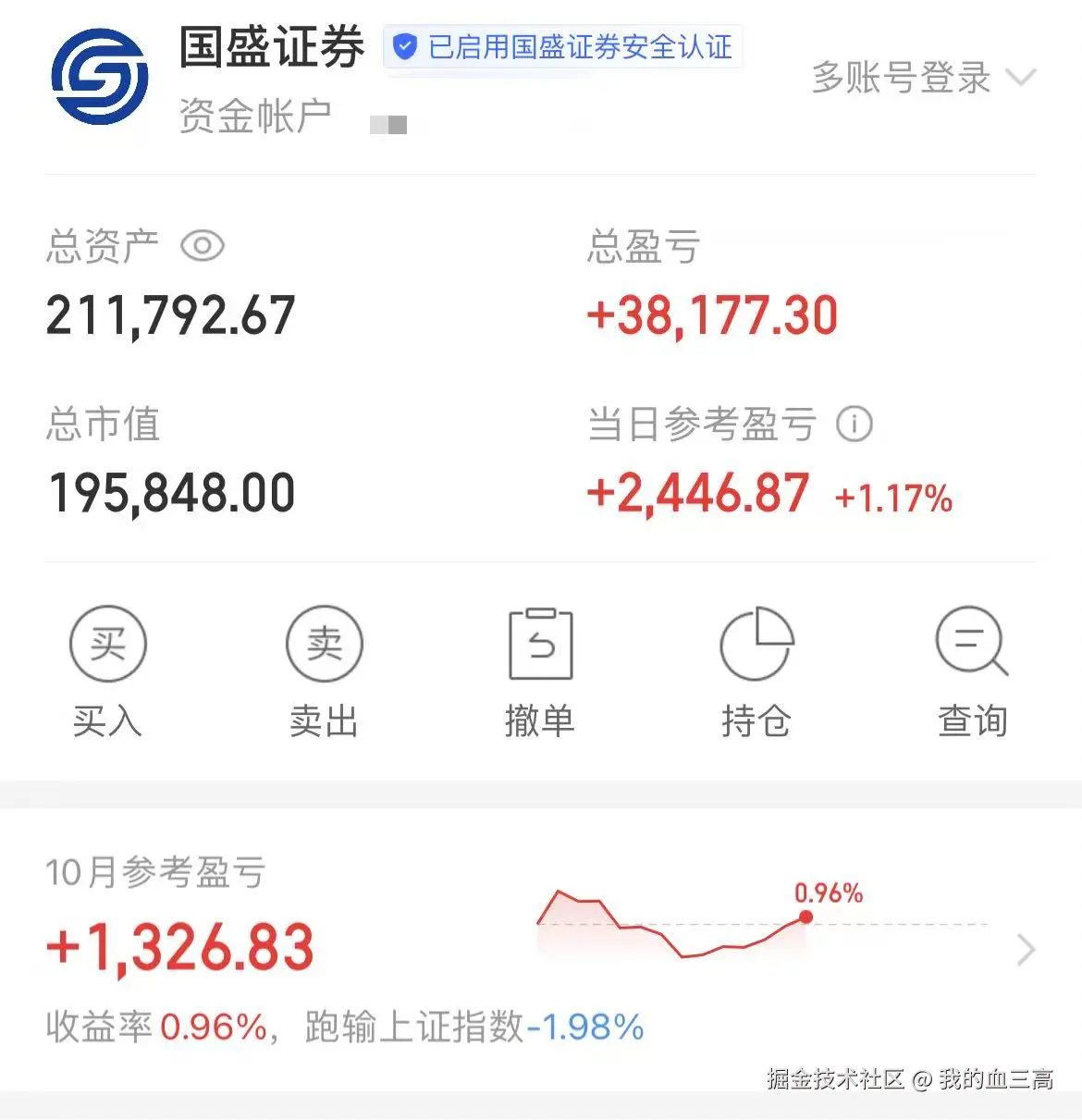Select the 卖出 (Sell) icon
The width and height of the screenshot is (1082, 1120).
(324, 644)
